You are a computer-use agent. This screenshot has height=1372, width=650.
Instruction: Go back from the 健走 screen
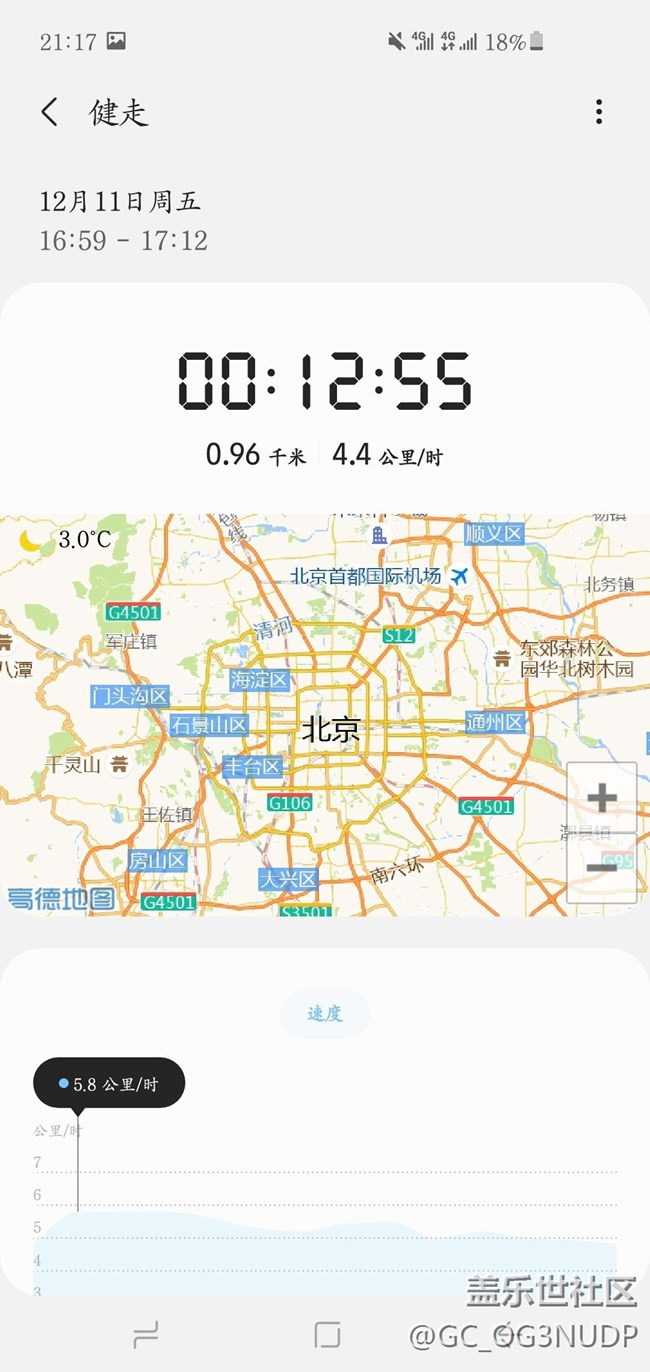pos(50,112)
